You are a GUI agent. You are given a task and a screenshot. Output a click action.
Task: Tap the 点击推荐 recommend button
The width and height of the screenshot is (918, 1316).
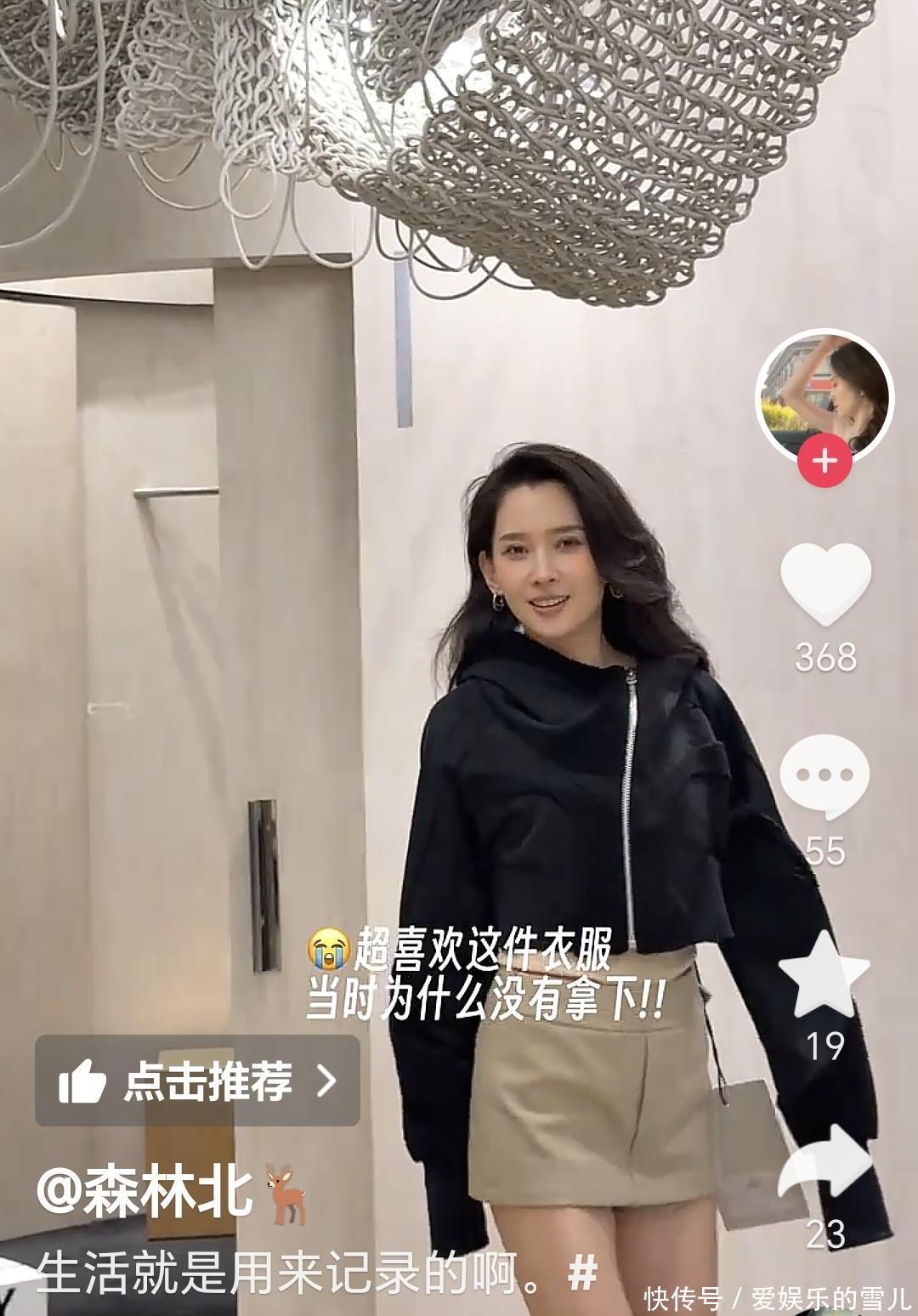click(197, 1081)
